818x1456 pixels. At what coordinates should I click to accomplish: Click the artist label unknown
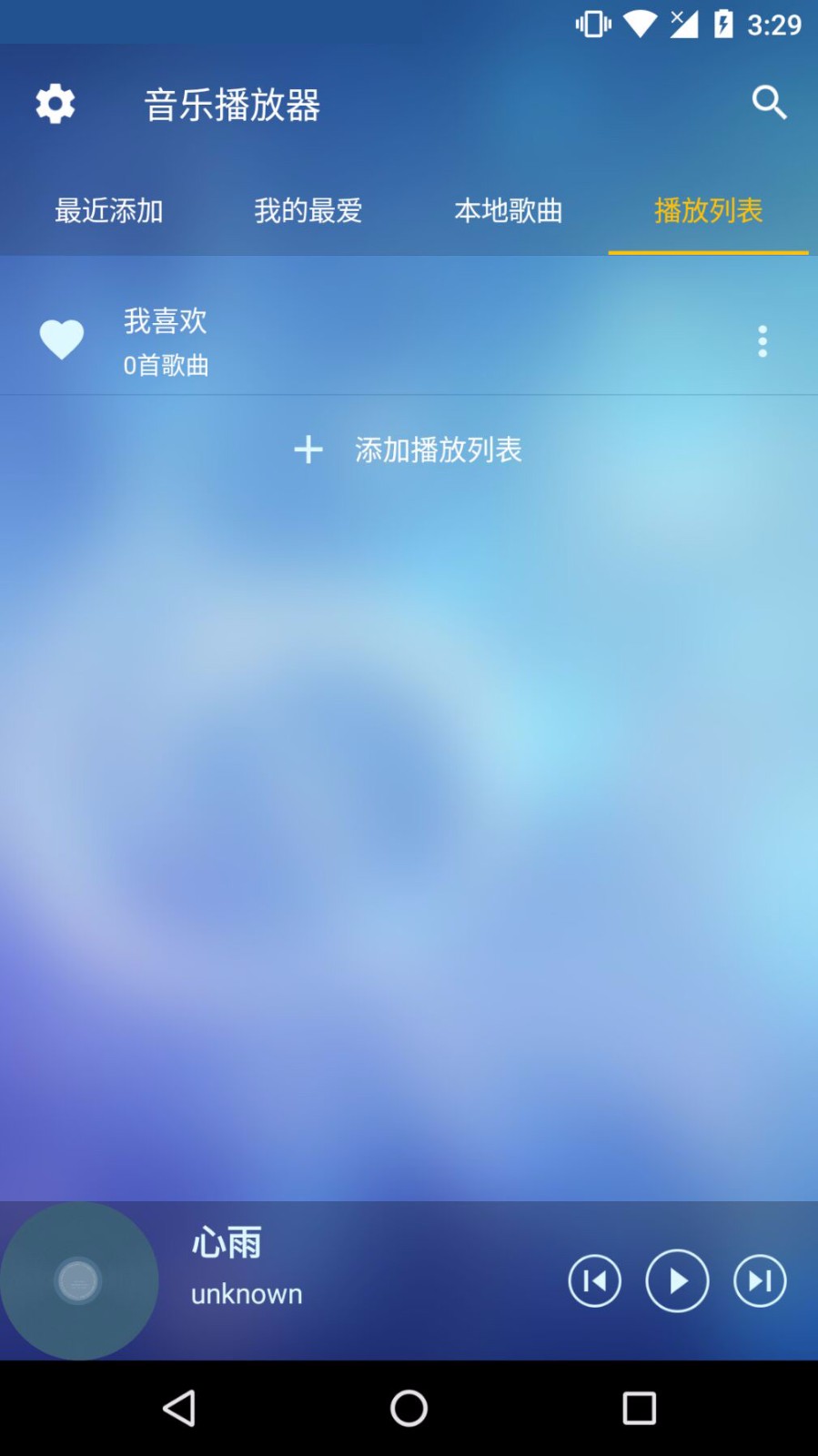point(246,1293)
